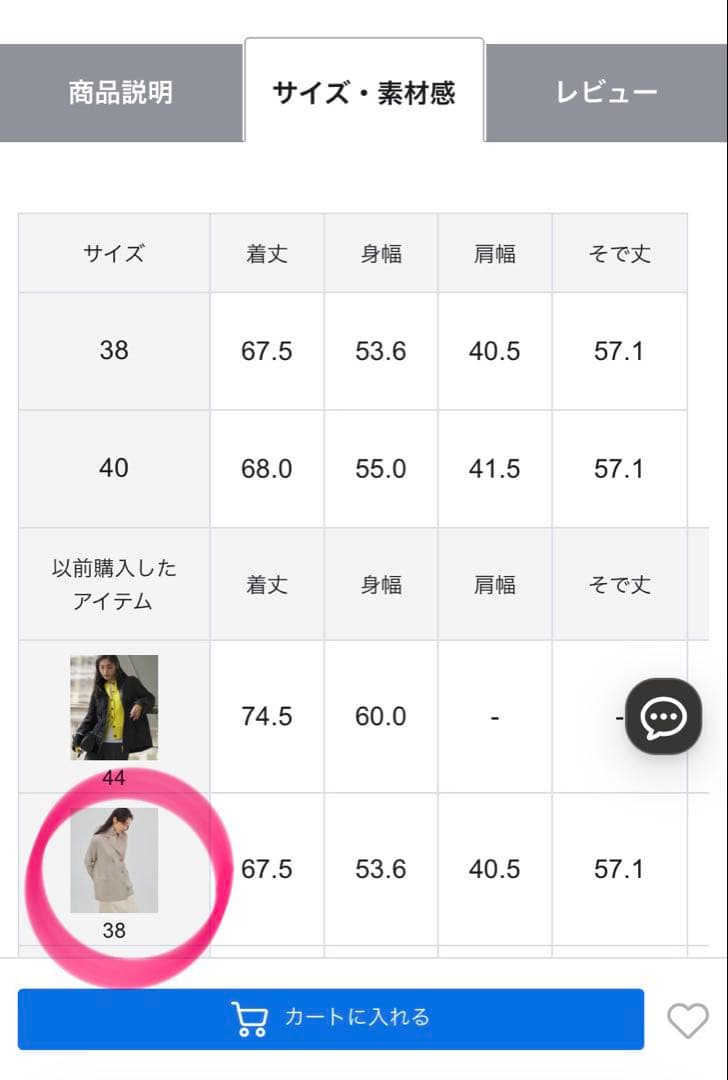Click the 身幅 header in the size table

(380, 253)
